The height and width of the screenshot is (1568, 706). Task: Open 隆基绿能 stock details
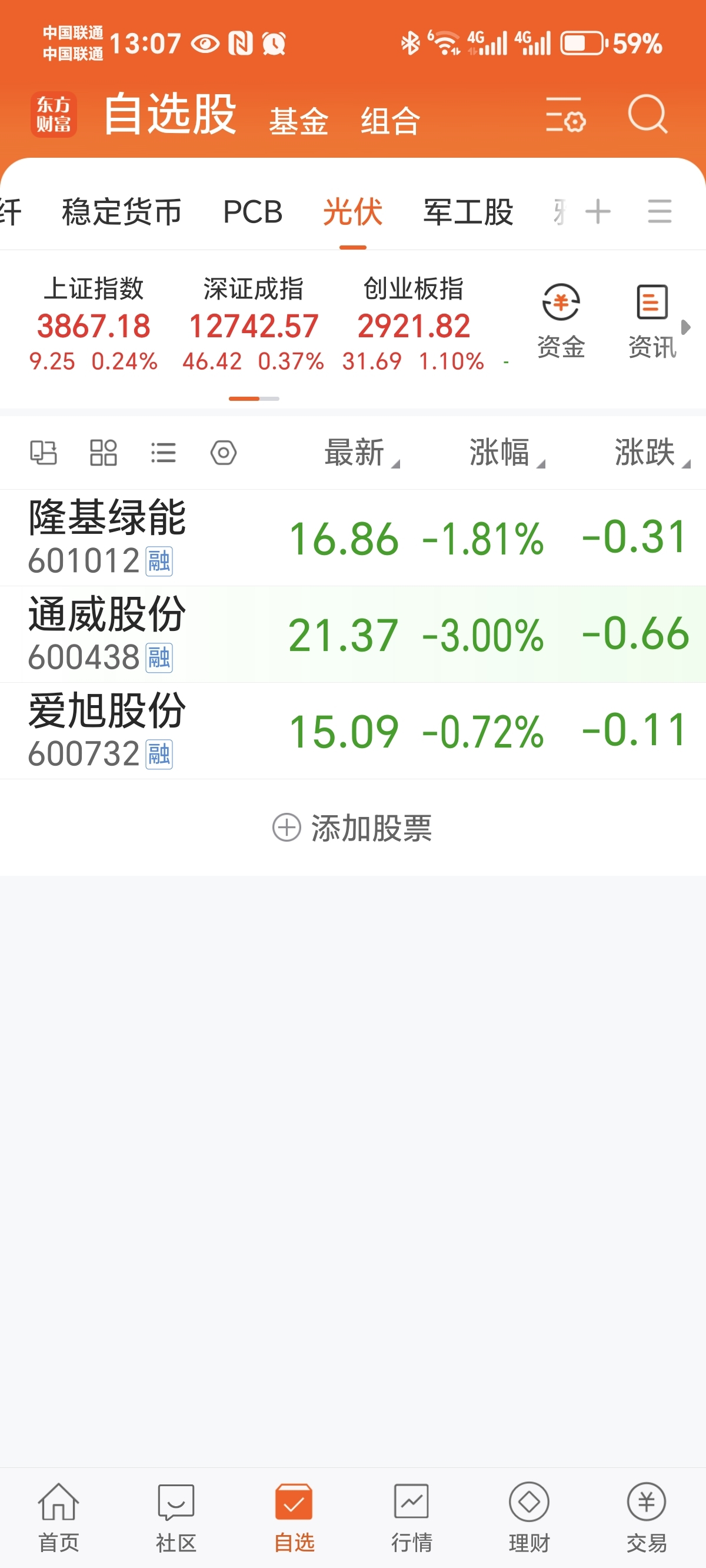353,538
